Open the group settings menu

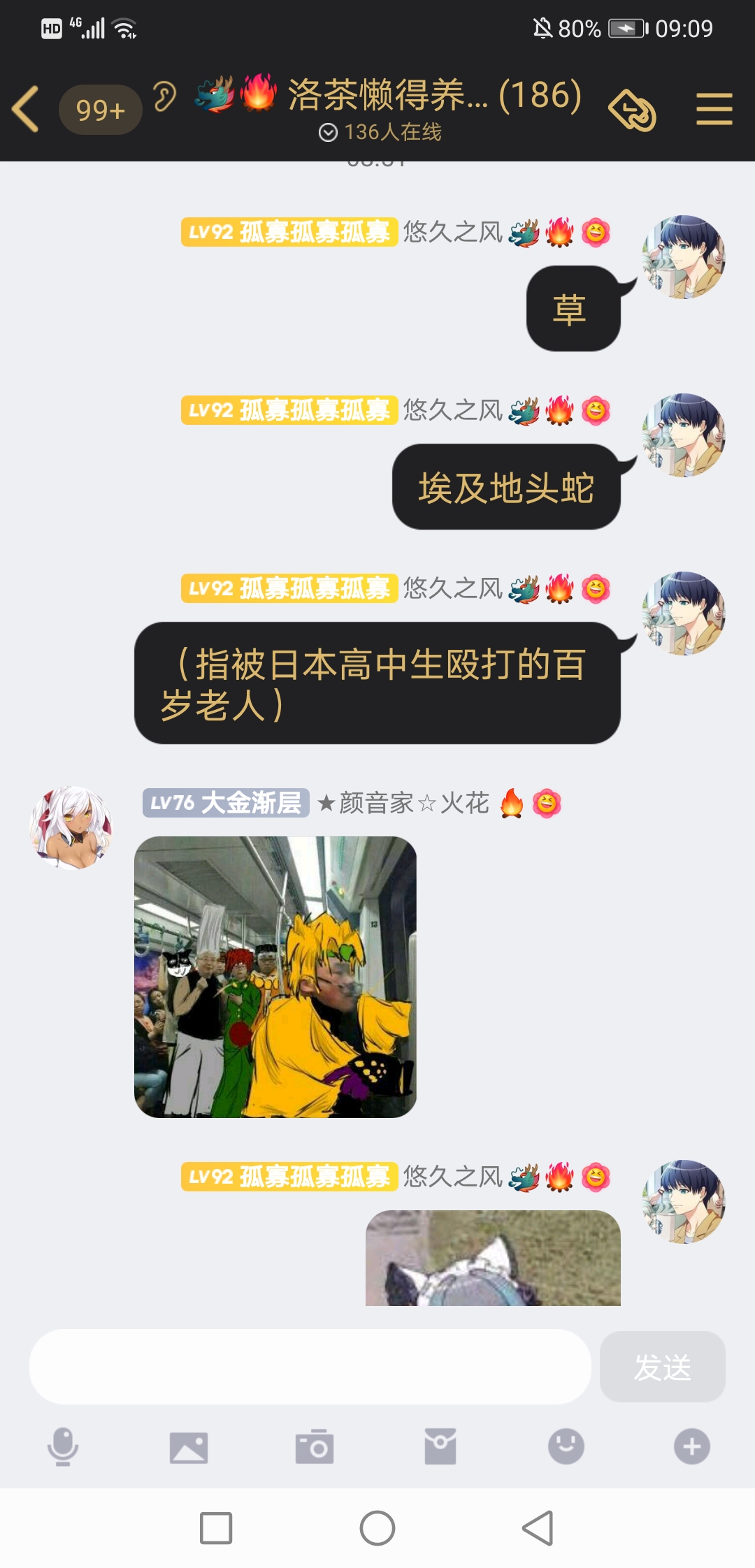pyautogui.click(x=714, y=110)
